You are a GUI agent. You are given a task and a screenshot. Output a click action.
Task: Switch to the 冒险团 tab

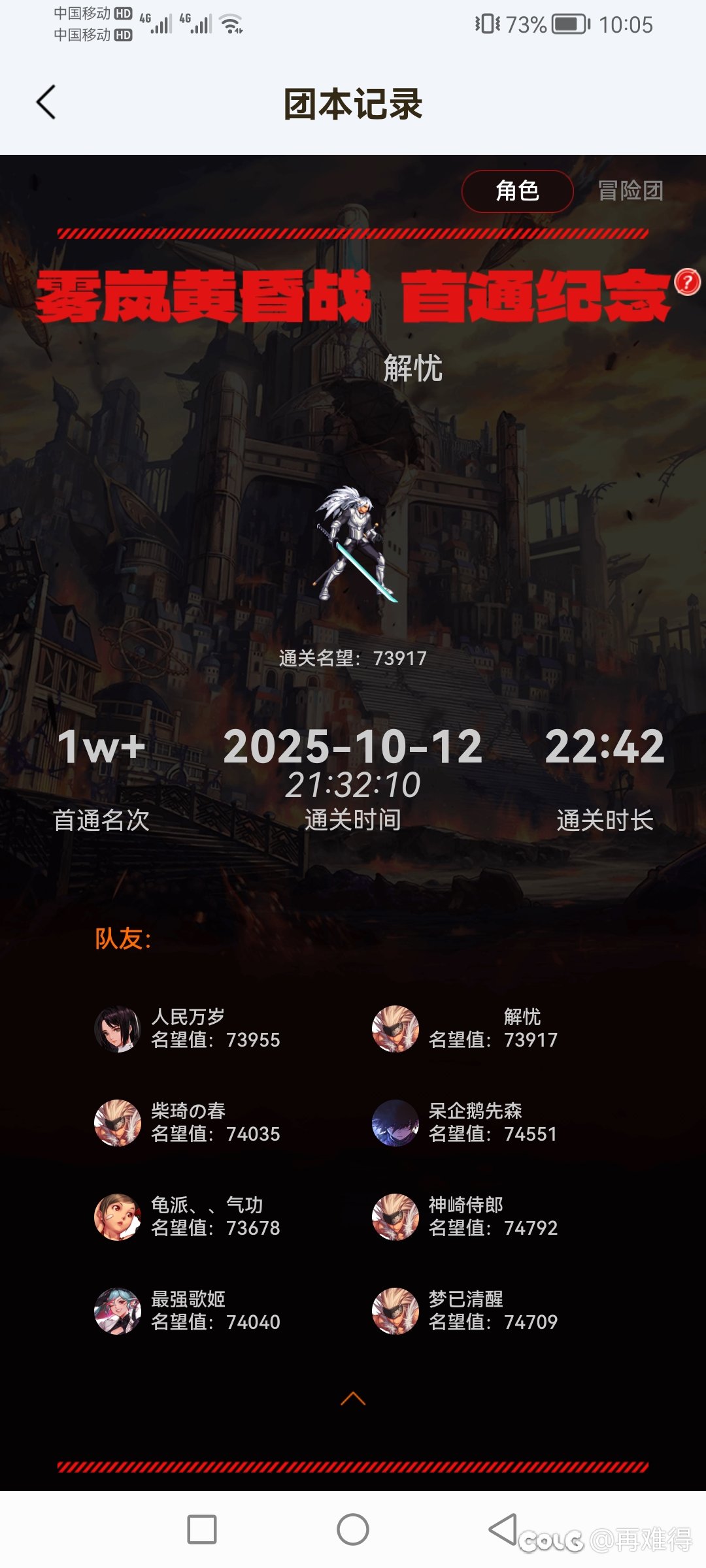630,191
